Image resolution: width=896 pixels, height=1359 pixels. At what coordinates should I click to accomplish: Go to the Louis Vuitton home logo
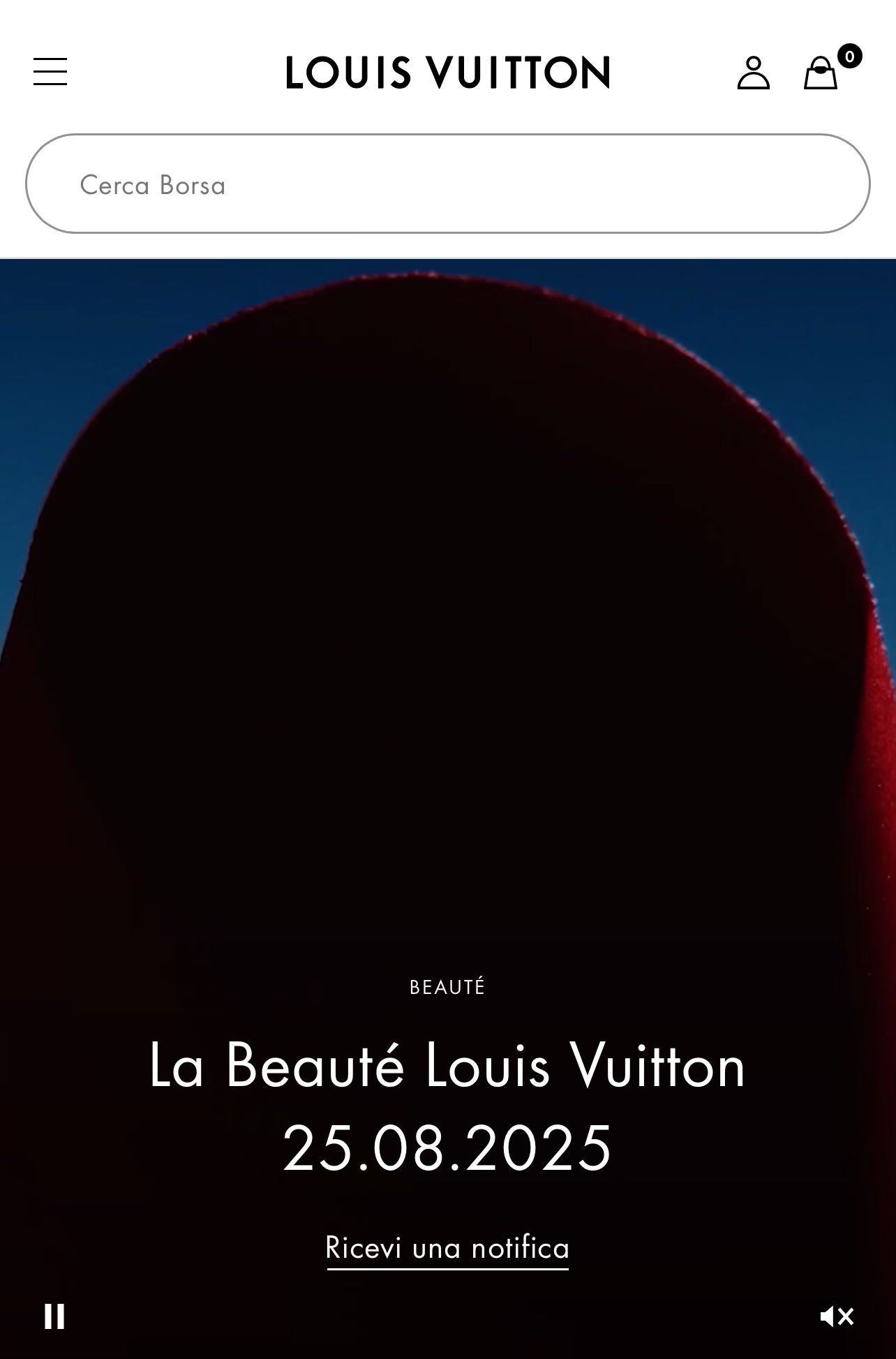(448, 73)
